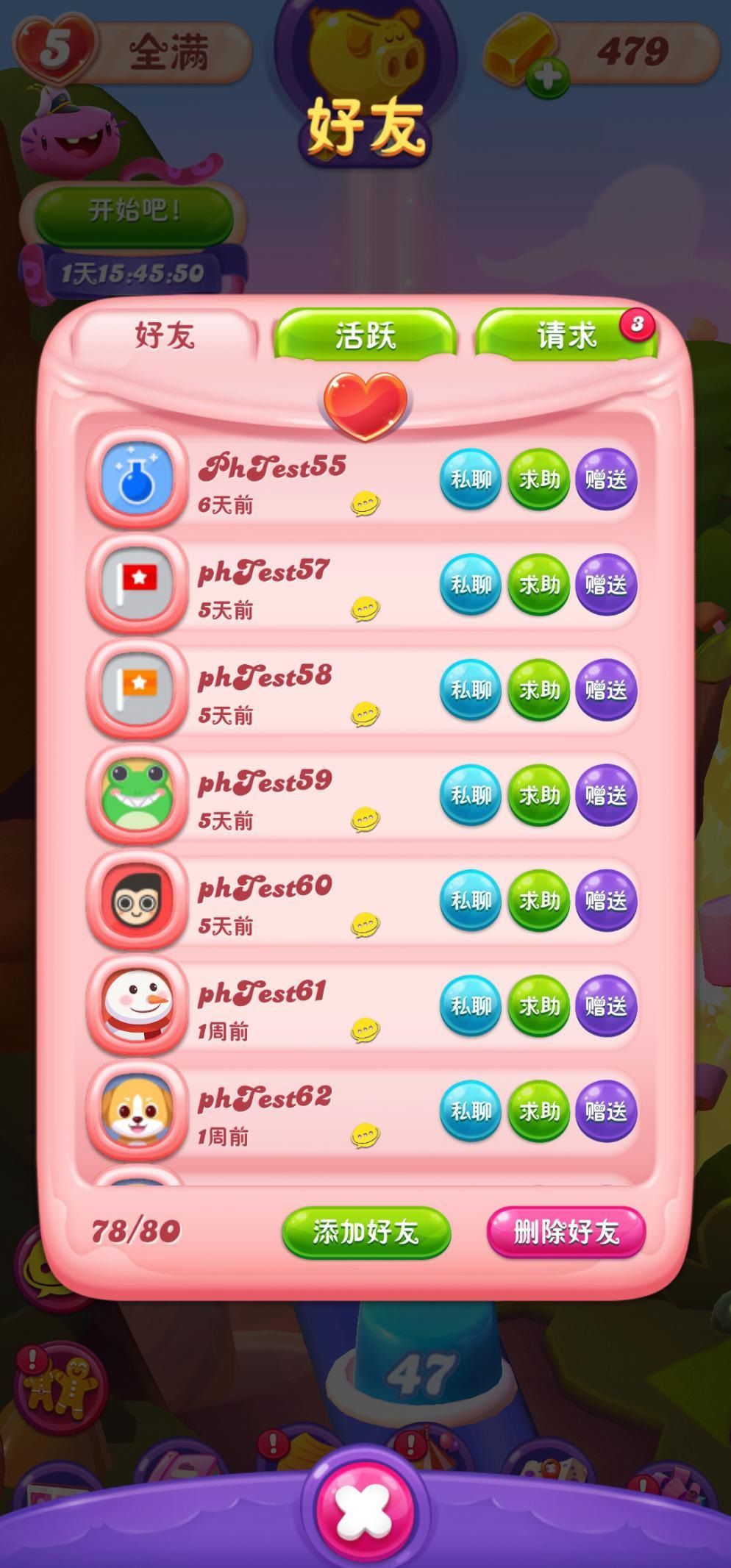Viewport: 731px width, 1568px height.
Task: Open phTest61's snowman avatar
Action: point(137,1006)
